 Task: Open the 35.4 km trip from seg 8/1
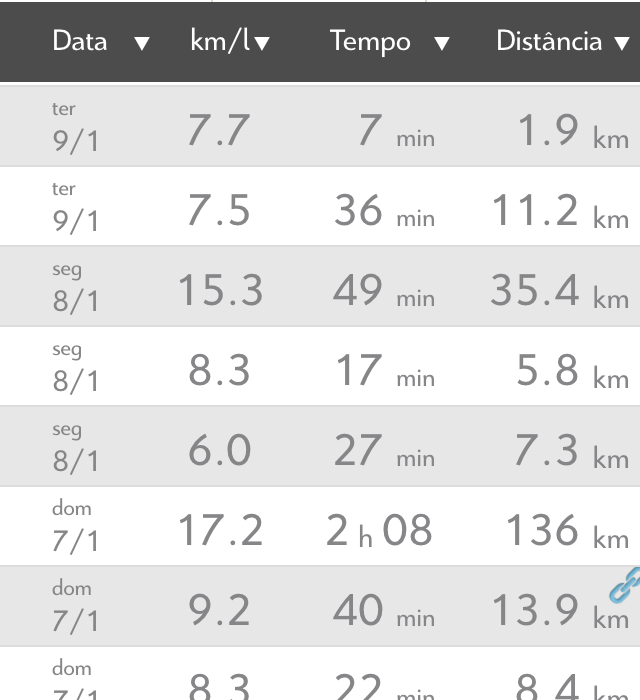click(320, 287)
